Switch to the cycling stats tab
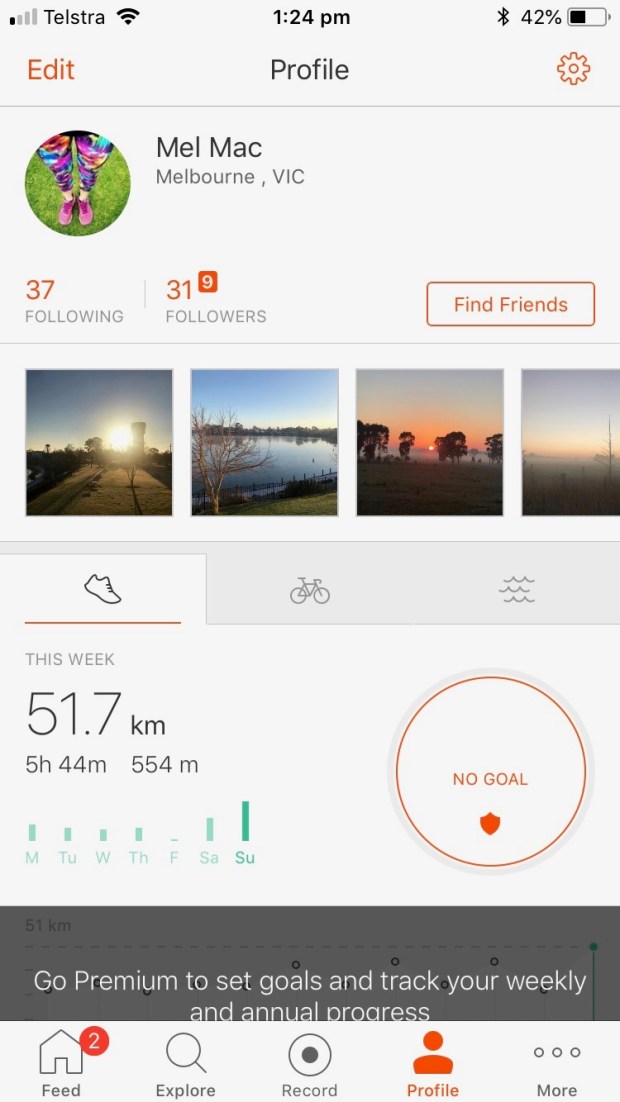Viewport: 620px width, 1102px height. pos(310,591)
